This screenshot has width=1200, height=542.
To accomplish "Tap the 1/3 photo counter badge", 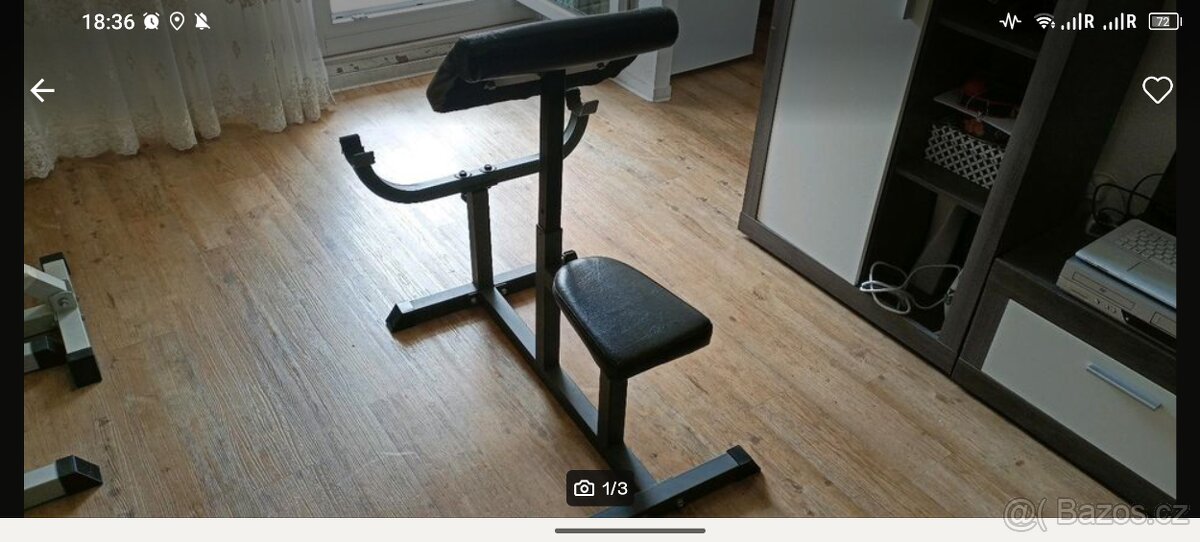I will [601, 488].
